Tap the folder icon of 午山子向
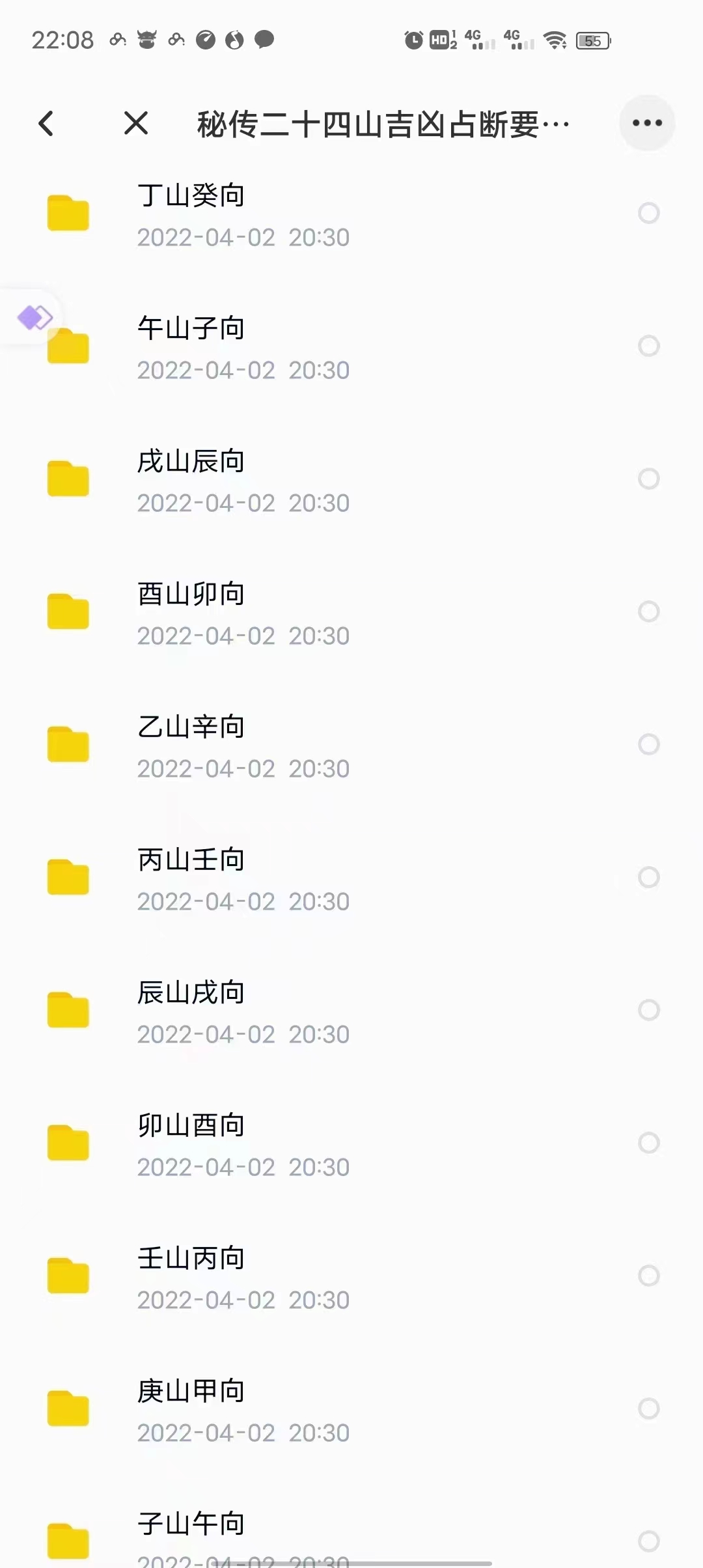Image resolution: width=703 pixels, height=1568 pixels. pyautogui.click(x=68, y=345)
